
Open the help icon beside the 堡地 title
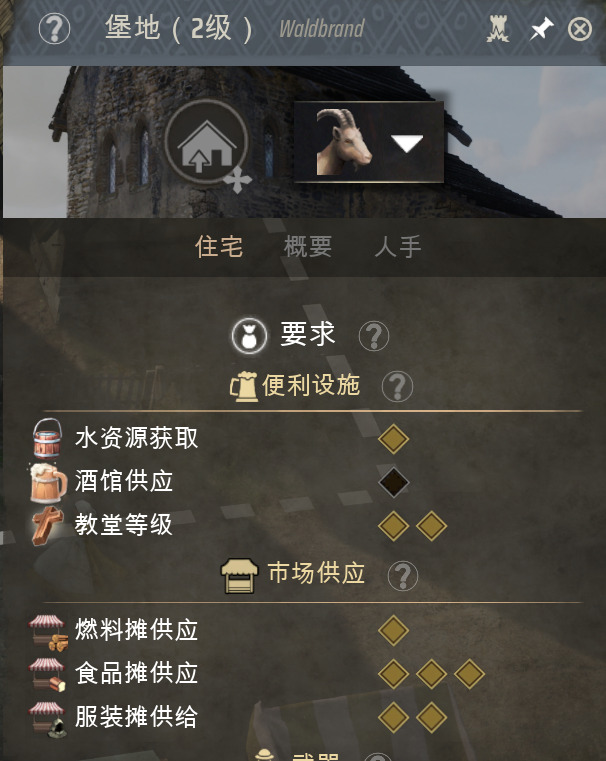click(54, 28)
